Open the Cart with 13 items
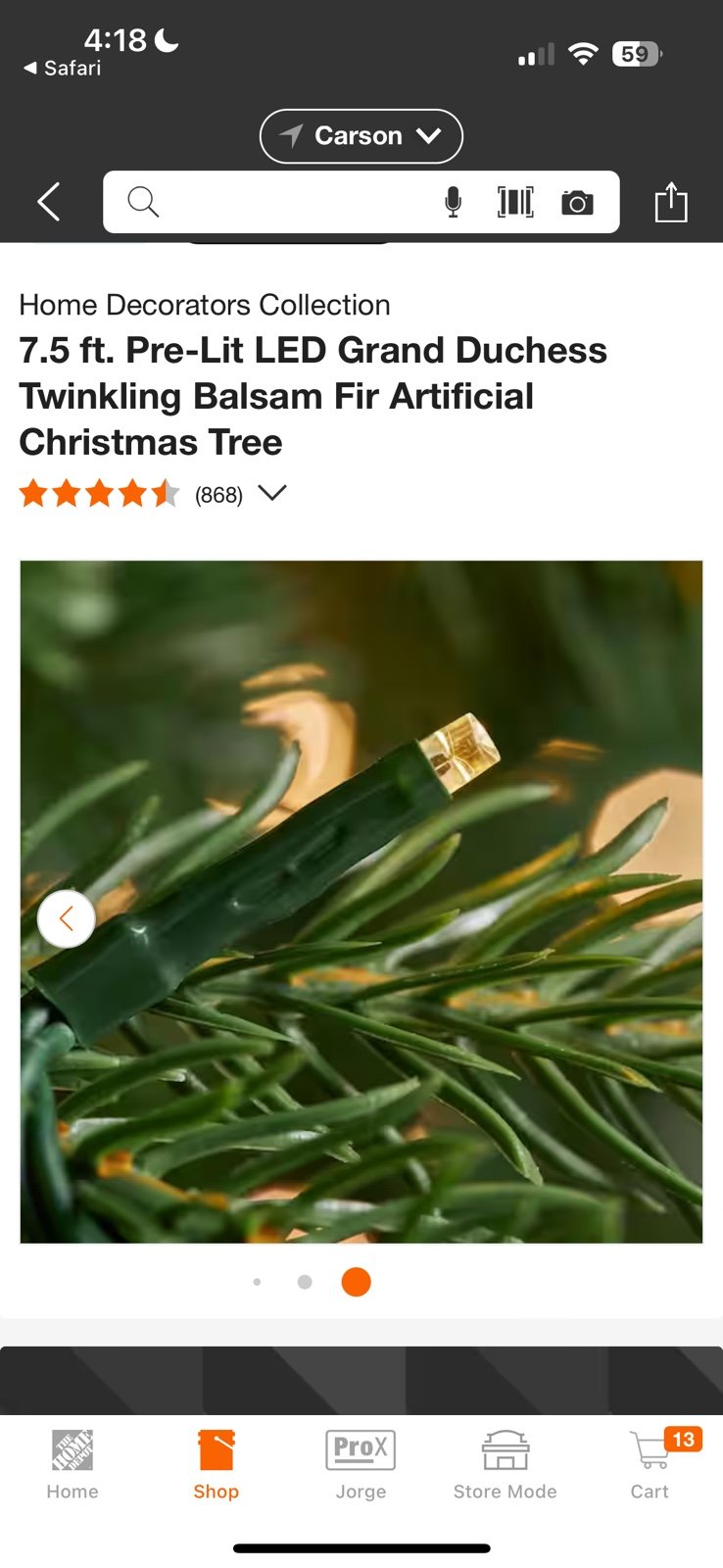This screenshot has width=723, height=1568. (x=650, y=1465)
